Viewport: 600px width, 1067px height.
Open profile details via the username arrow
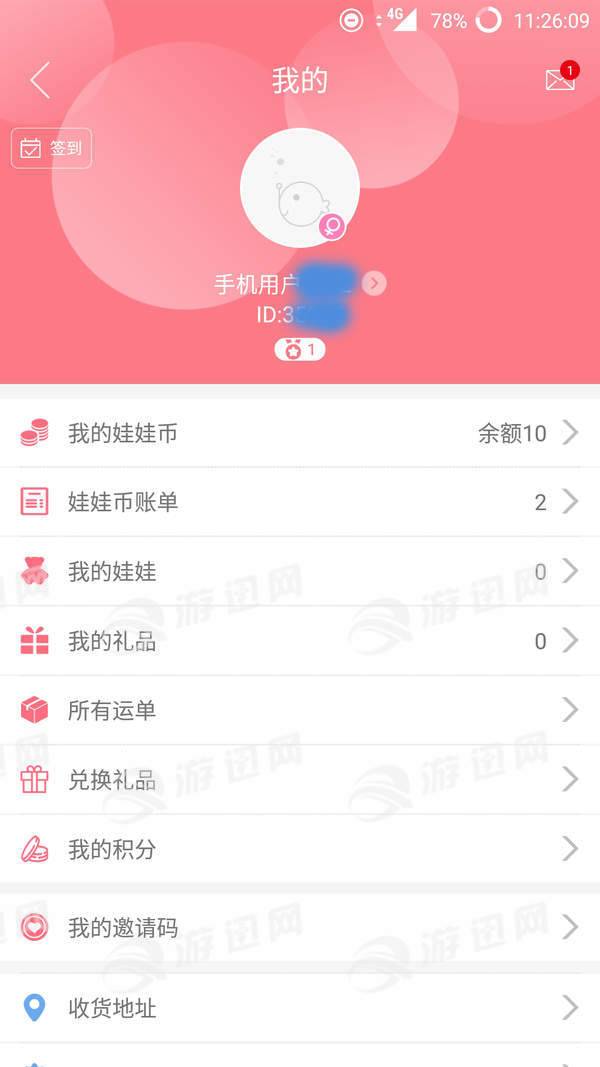coord(374,284)
